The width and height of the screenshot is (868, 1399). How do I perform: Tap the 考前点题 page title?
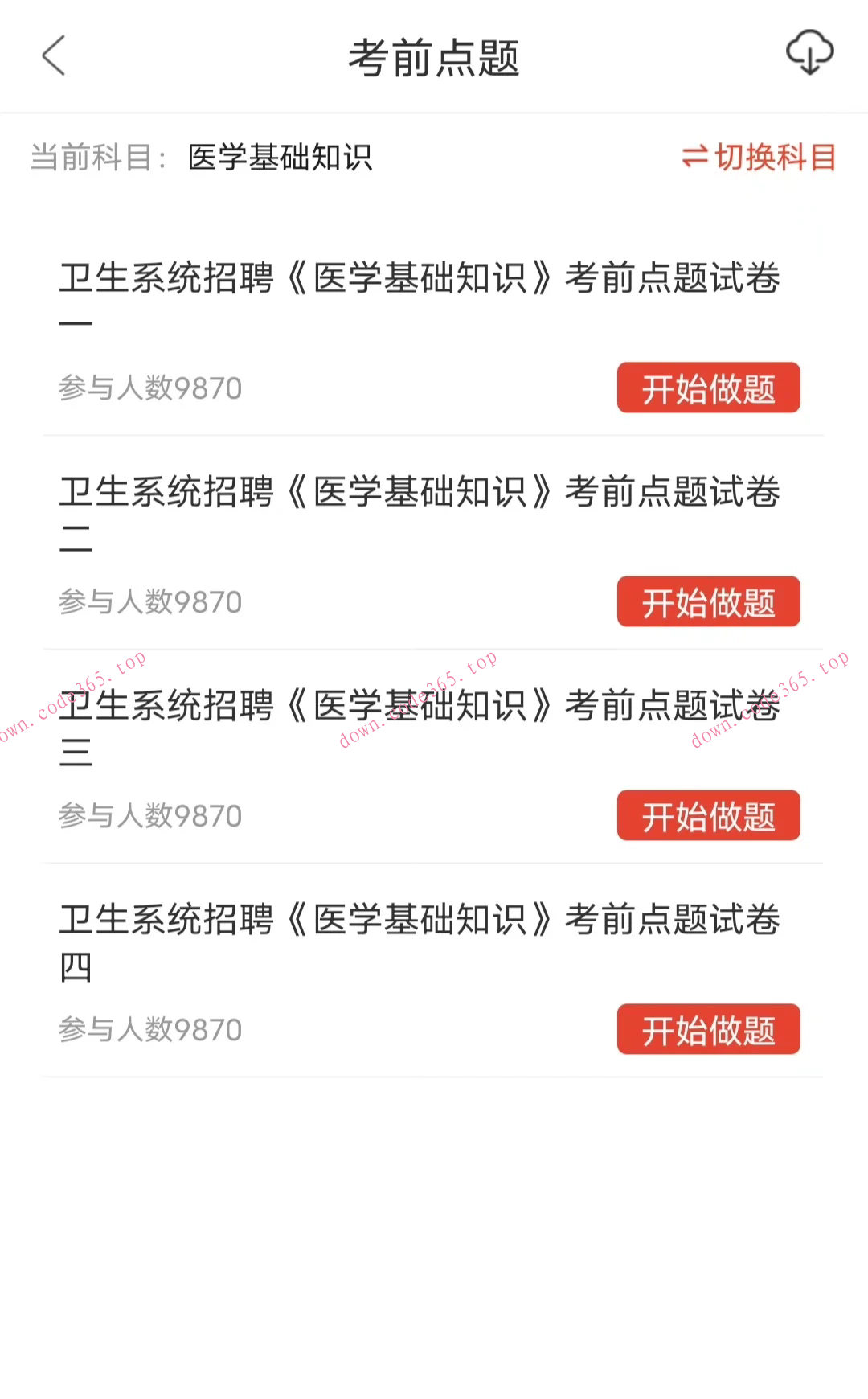[434, 56]
